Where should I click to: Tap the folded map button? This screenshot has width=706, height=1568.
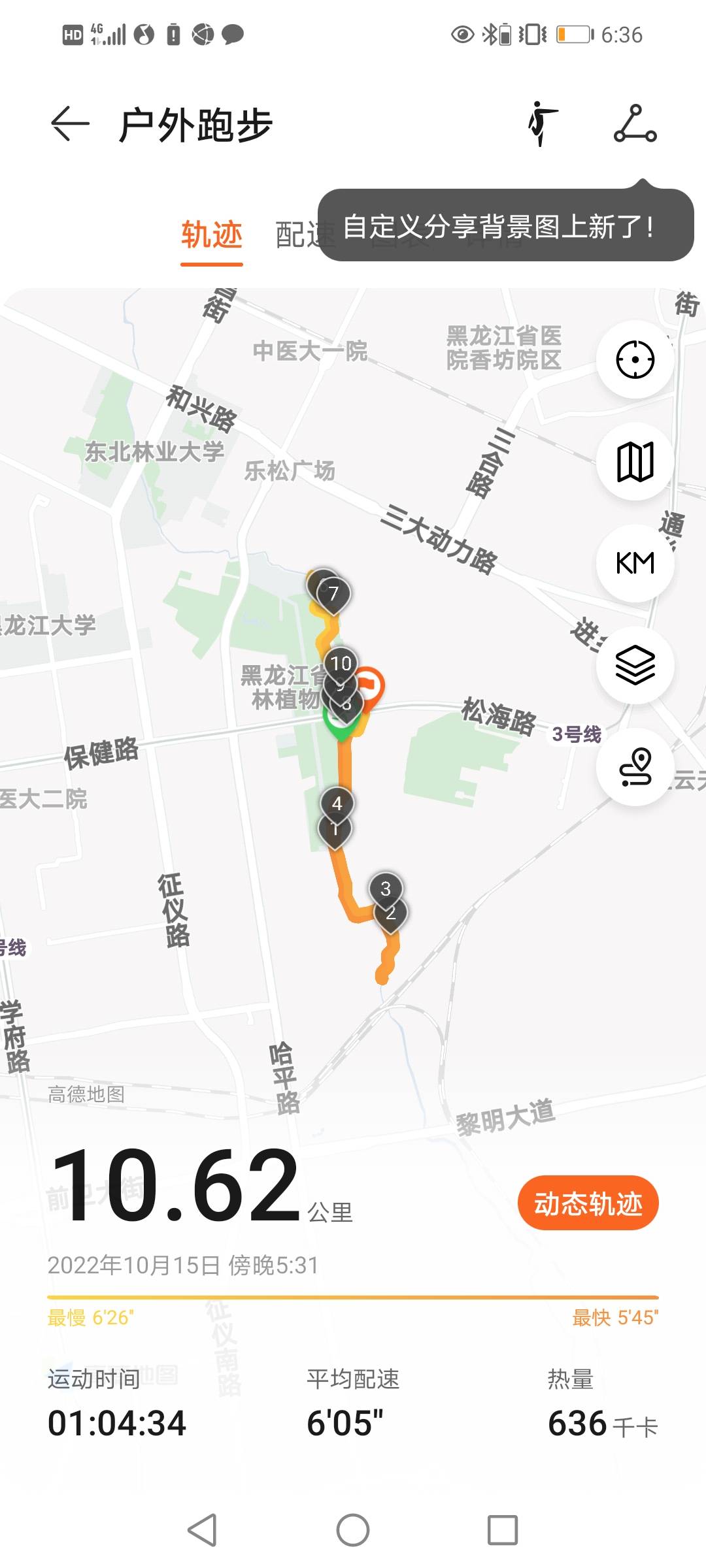pos(635,462)
